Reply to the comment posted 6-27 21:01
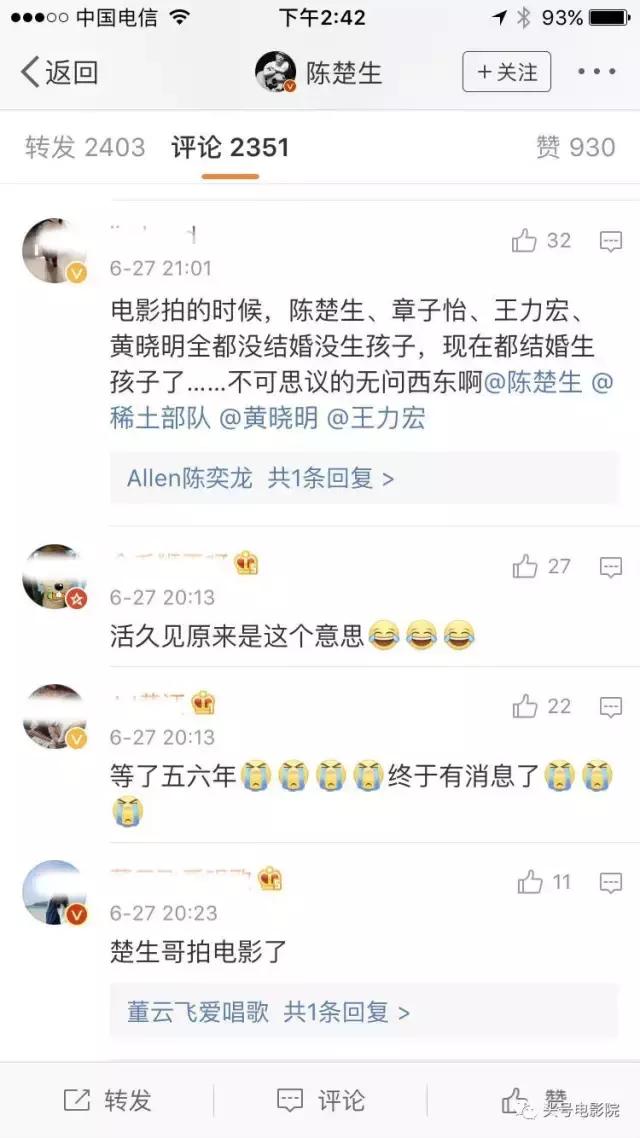This screenshot has height=1138, width=640. click(610, 241)
